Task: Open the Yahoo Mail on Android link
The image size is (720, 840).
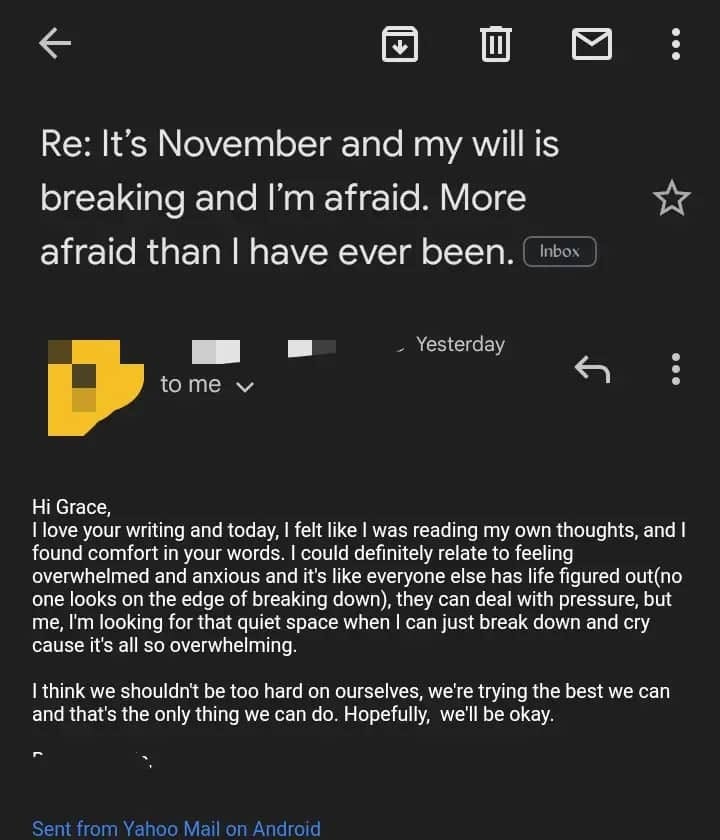Action: [x=176, y=828]
